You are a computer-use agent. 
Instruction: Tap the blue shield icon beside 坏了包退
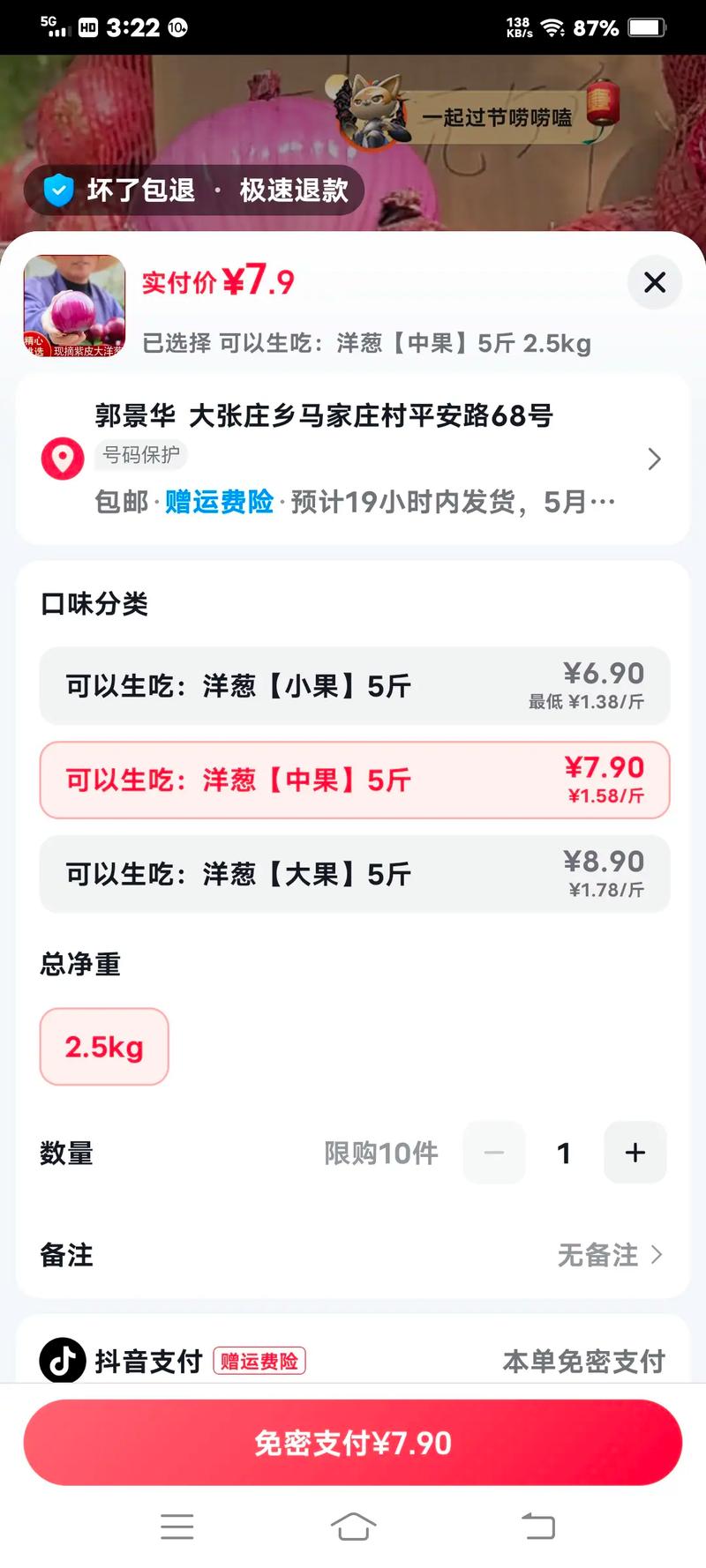click(56, 190)
